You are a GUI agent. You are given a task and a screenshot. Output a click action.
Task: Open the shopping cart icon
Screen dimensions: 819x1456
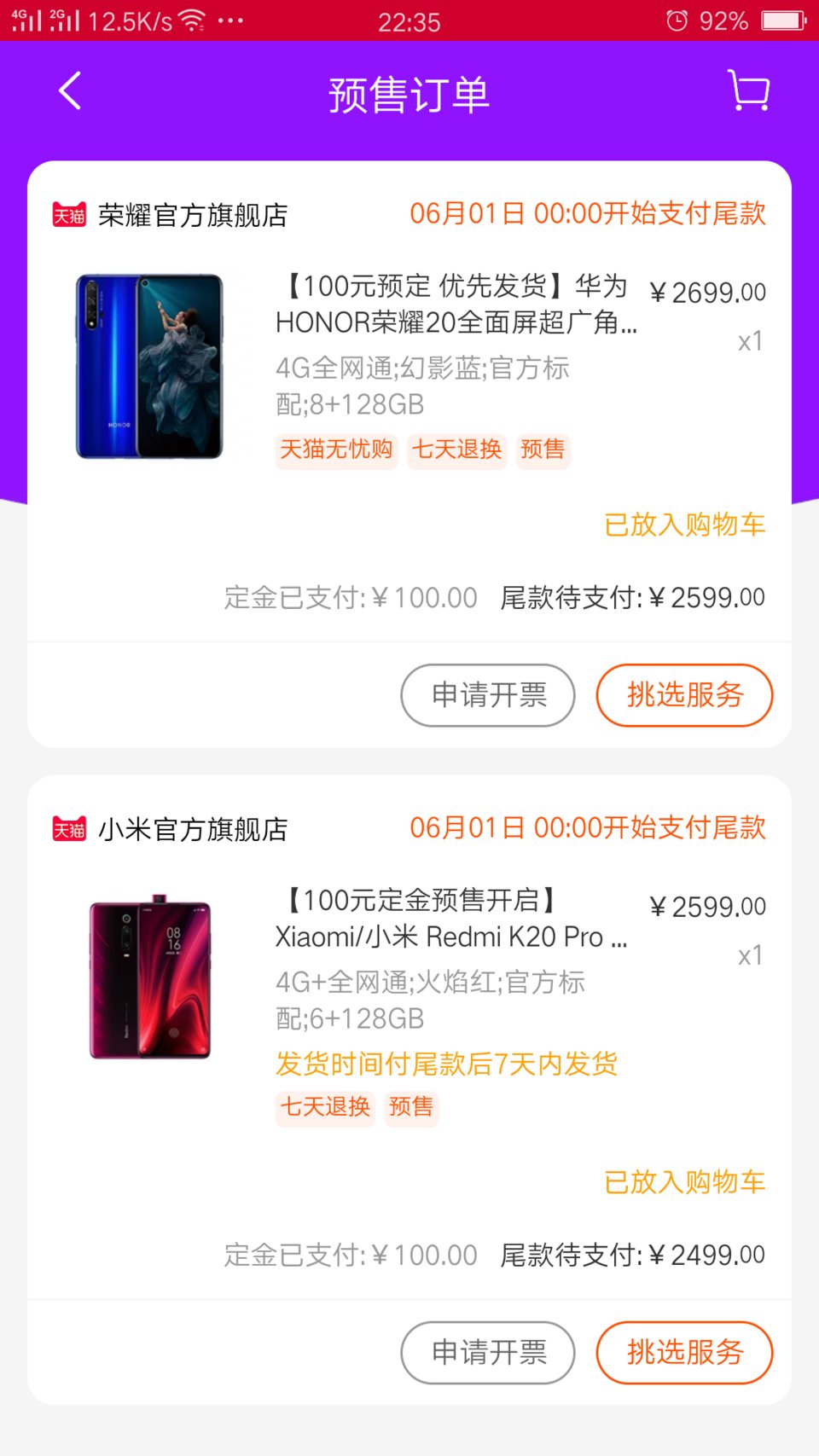click(749, 91)
